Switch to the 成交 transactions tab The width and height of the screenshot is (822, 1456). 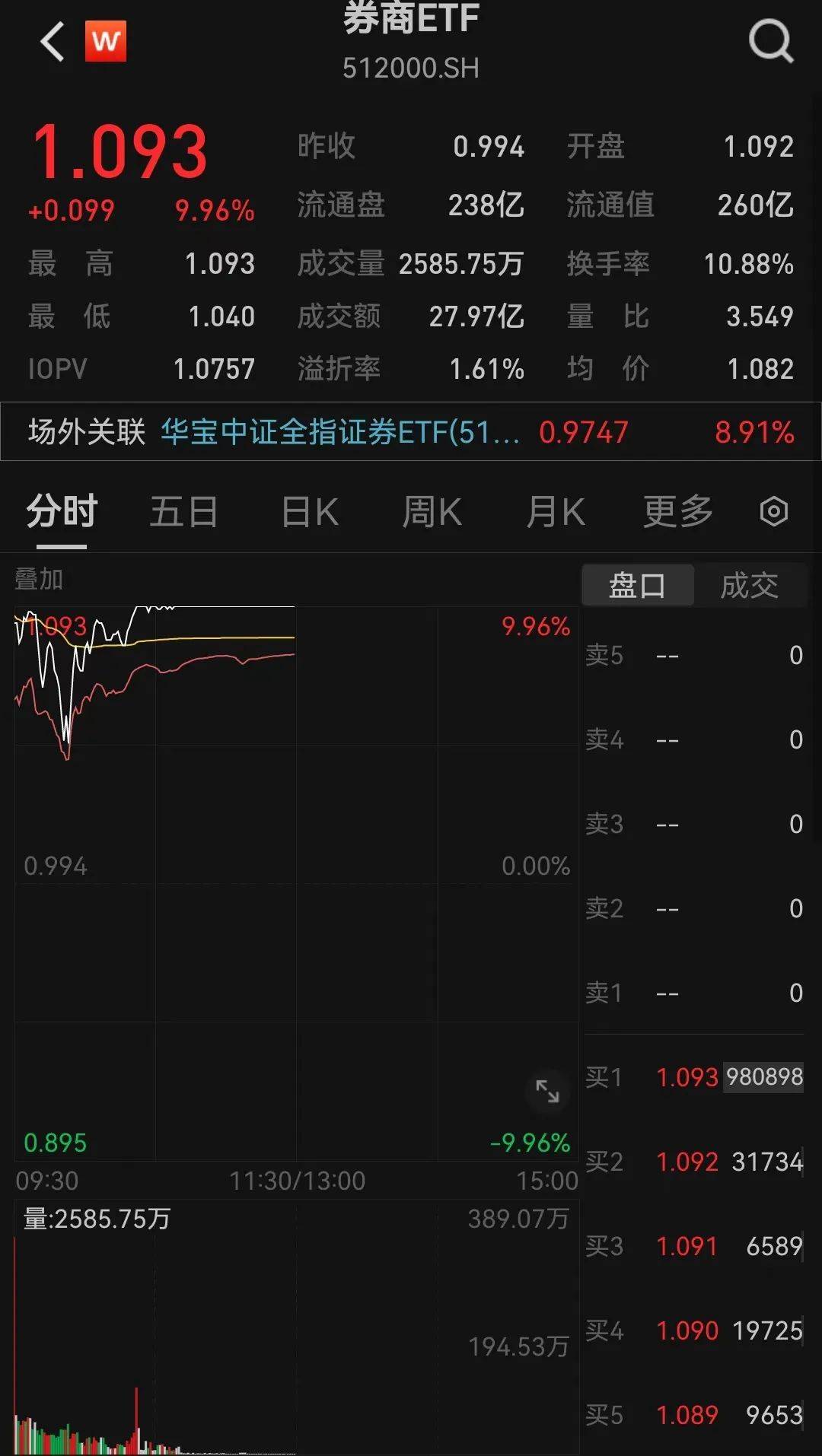click(750, 585)
